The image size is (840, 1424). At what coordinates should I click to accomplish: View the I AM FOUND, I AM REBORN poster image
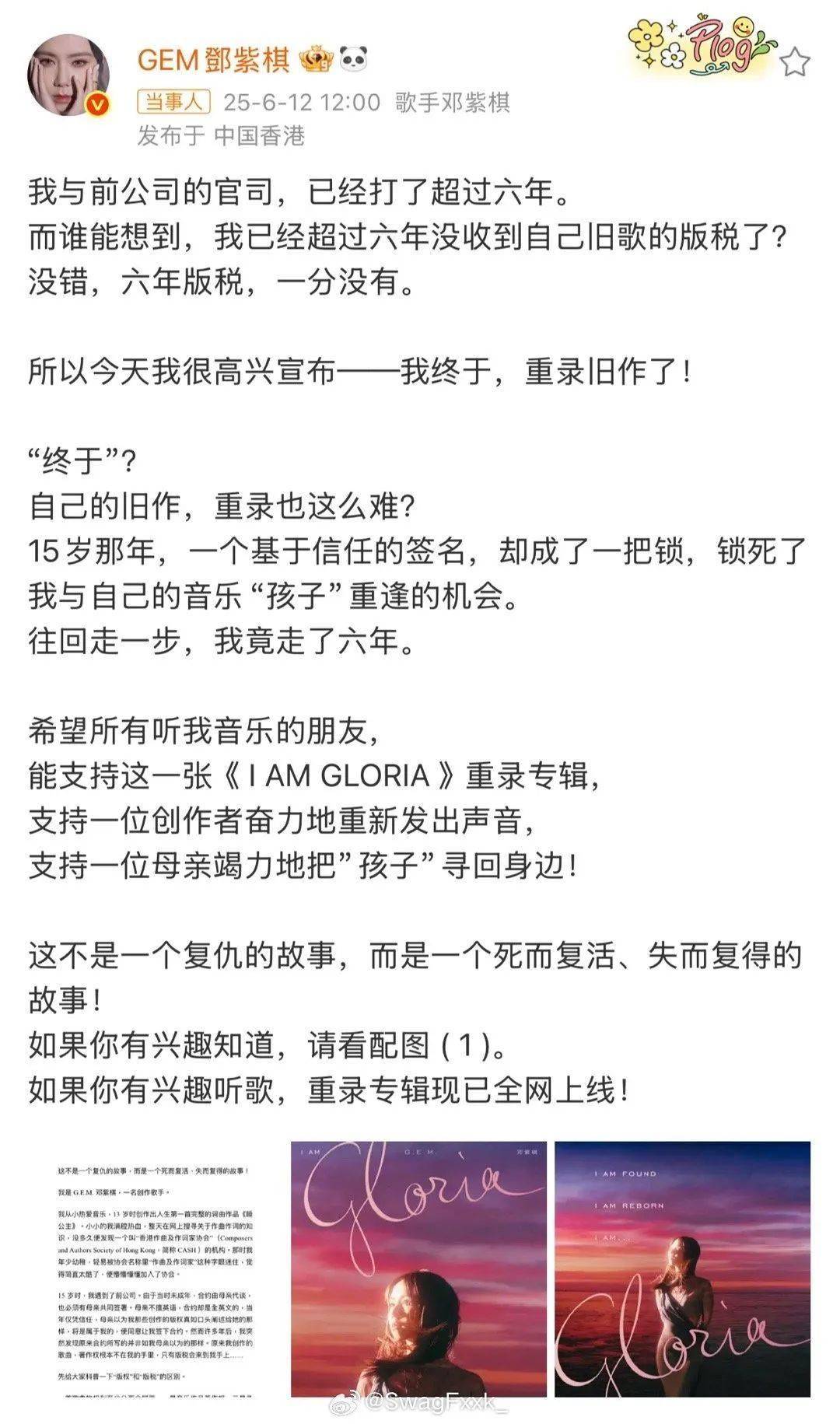coord(682,1269)
